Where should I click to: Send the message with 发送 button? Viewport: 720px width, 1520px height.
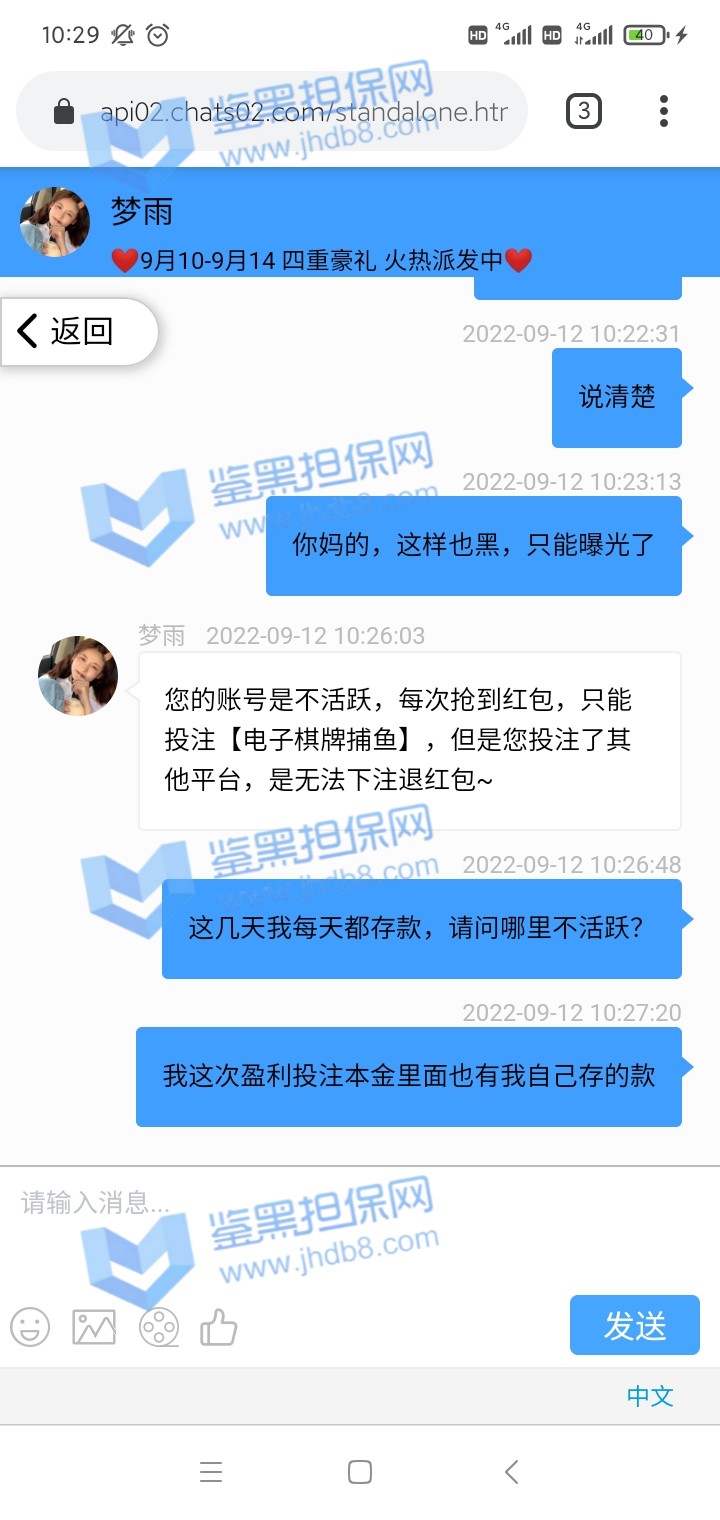pyautogui.click(x=634, y=1326)
